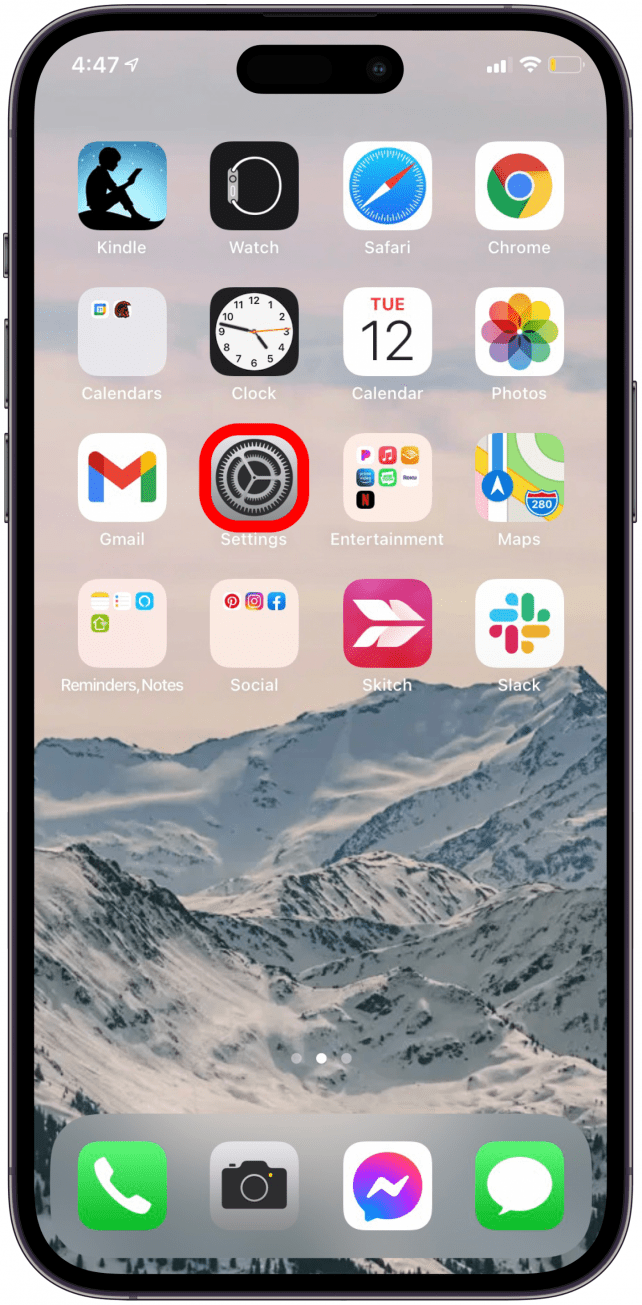Launch the Photos app

519,332
